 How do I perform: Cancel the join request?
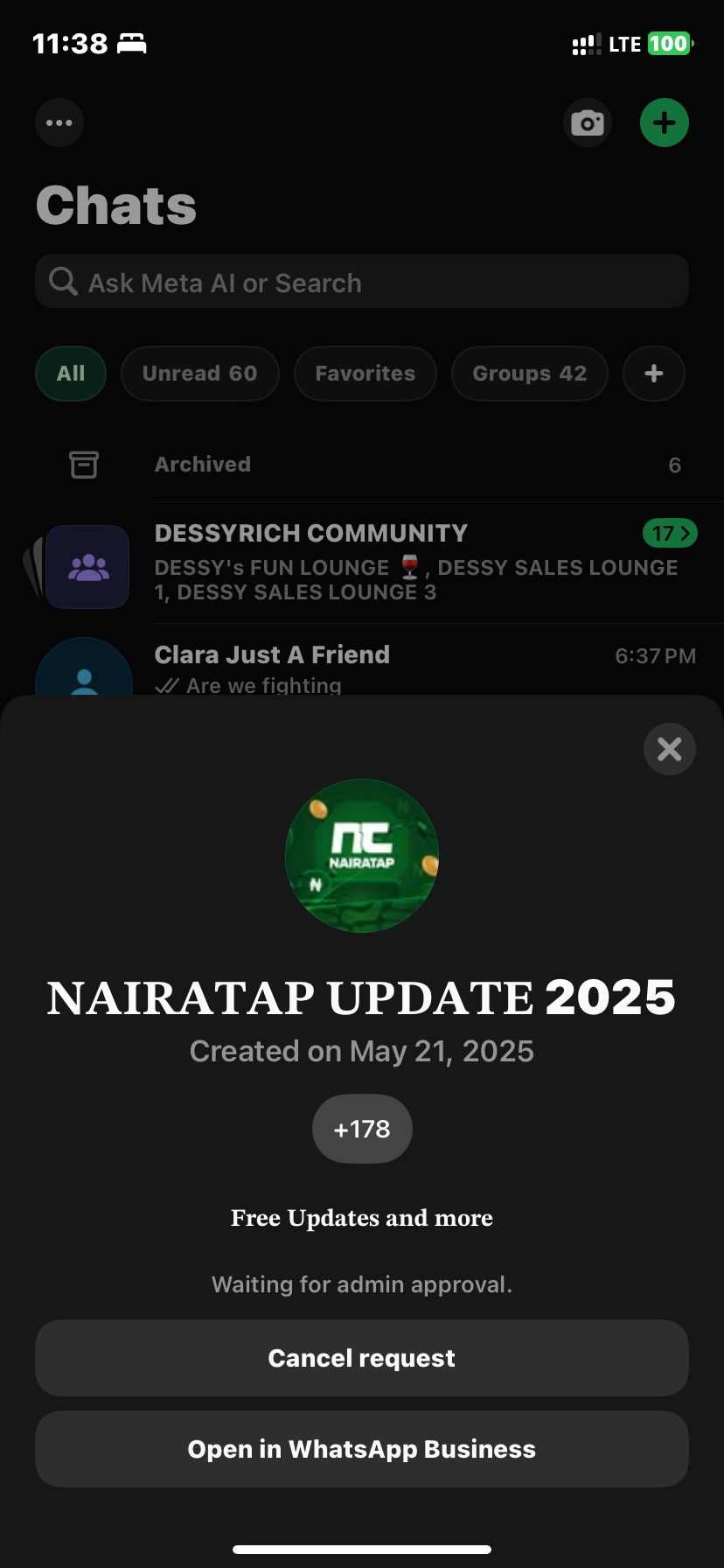tap(362, 1358)
